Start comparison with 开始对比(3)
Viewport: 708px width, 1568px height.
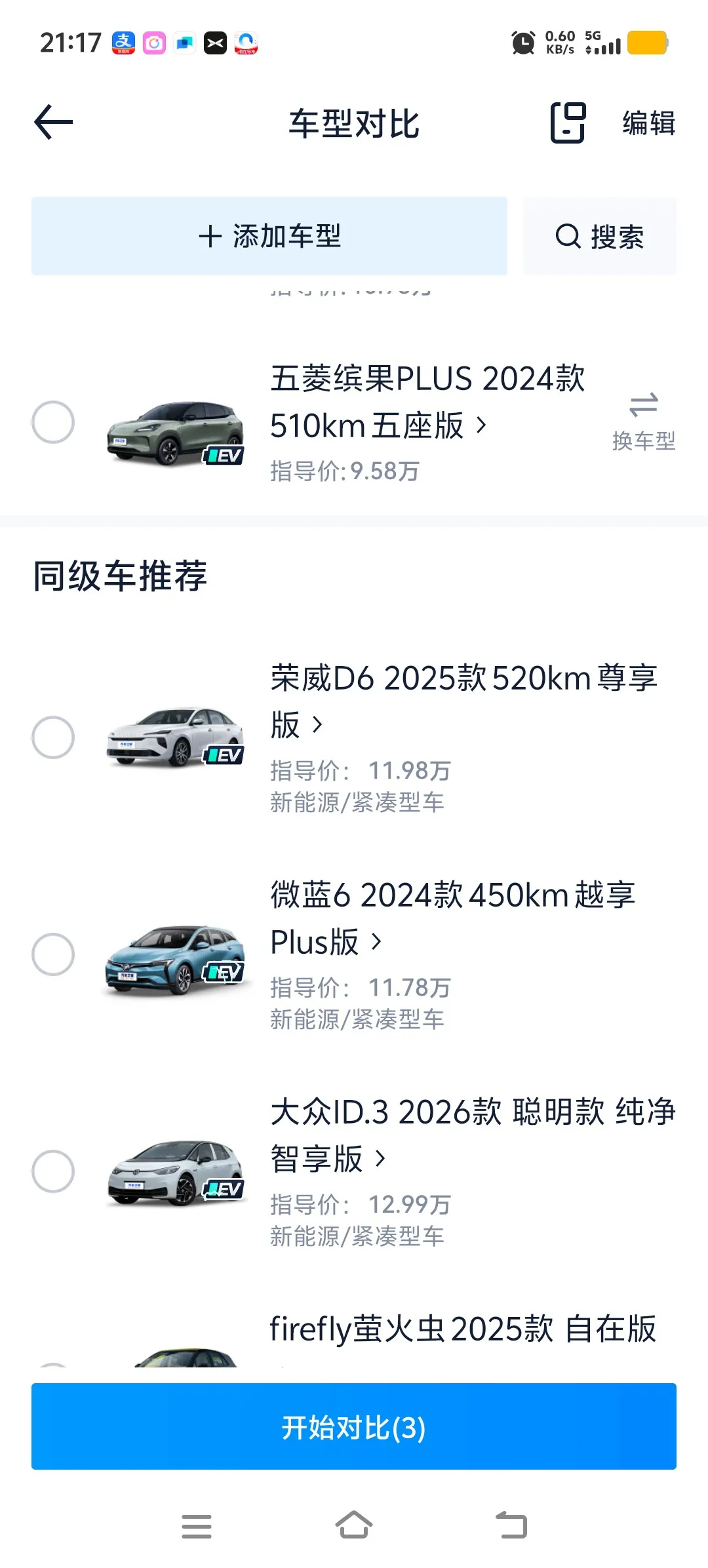click(x=354, y=1426)
